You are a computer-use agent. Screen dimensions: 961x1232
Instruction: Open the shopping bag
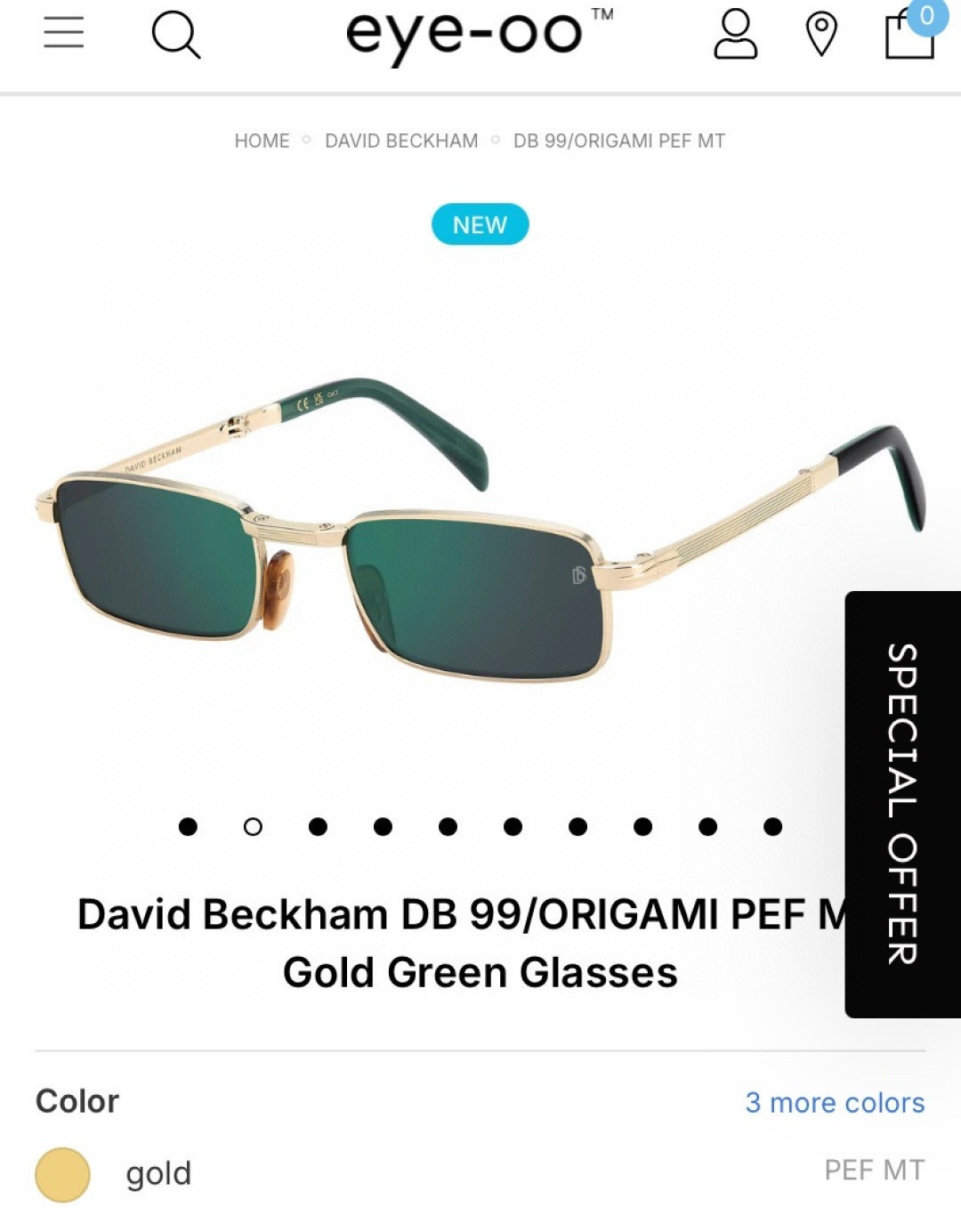911,31
